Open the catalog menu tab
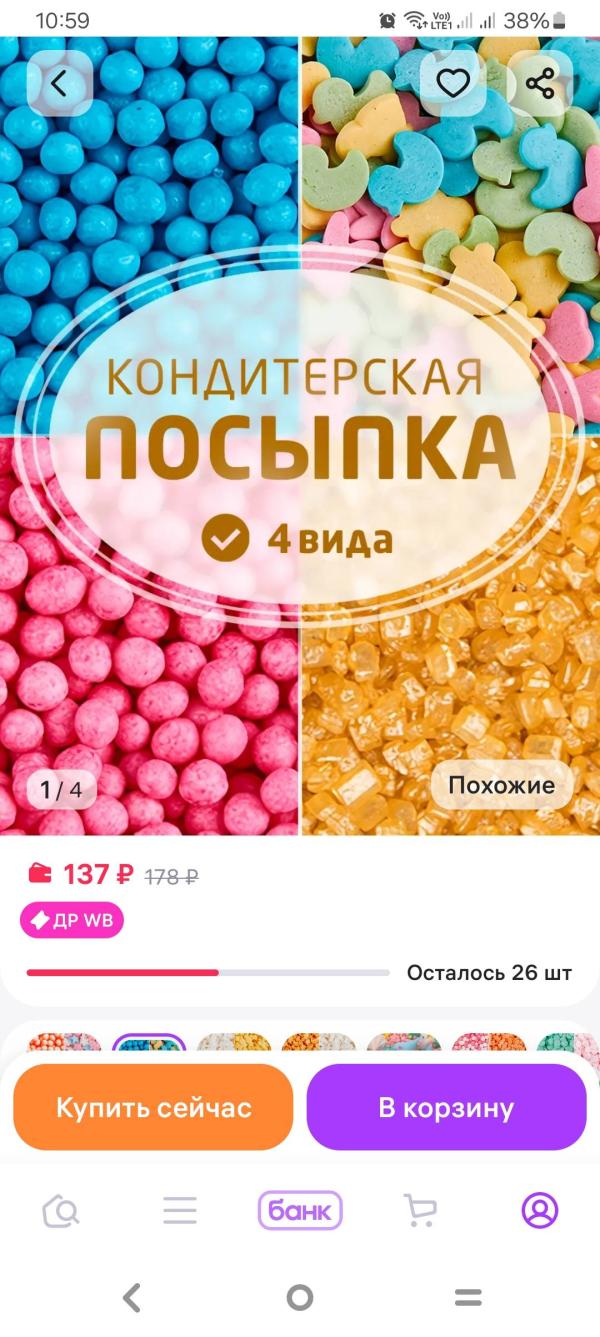This screenshot has height=1337, width=600. click(x=180, y=1211)
